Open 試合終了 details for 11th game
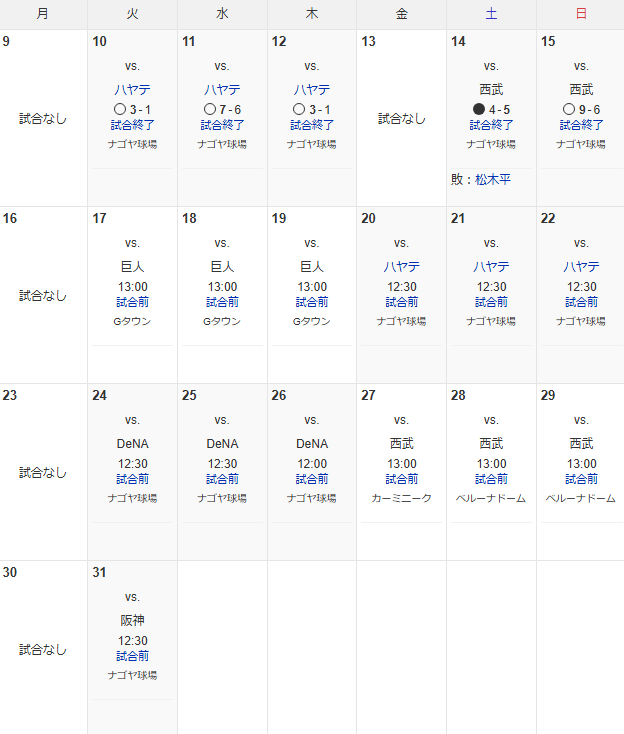This screenshot has width=624, height=734. [x=222, y=125]
